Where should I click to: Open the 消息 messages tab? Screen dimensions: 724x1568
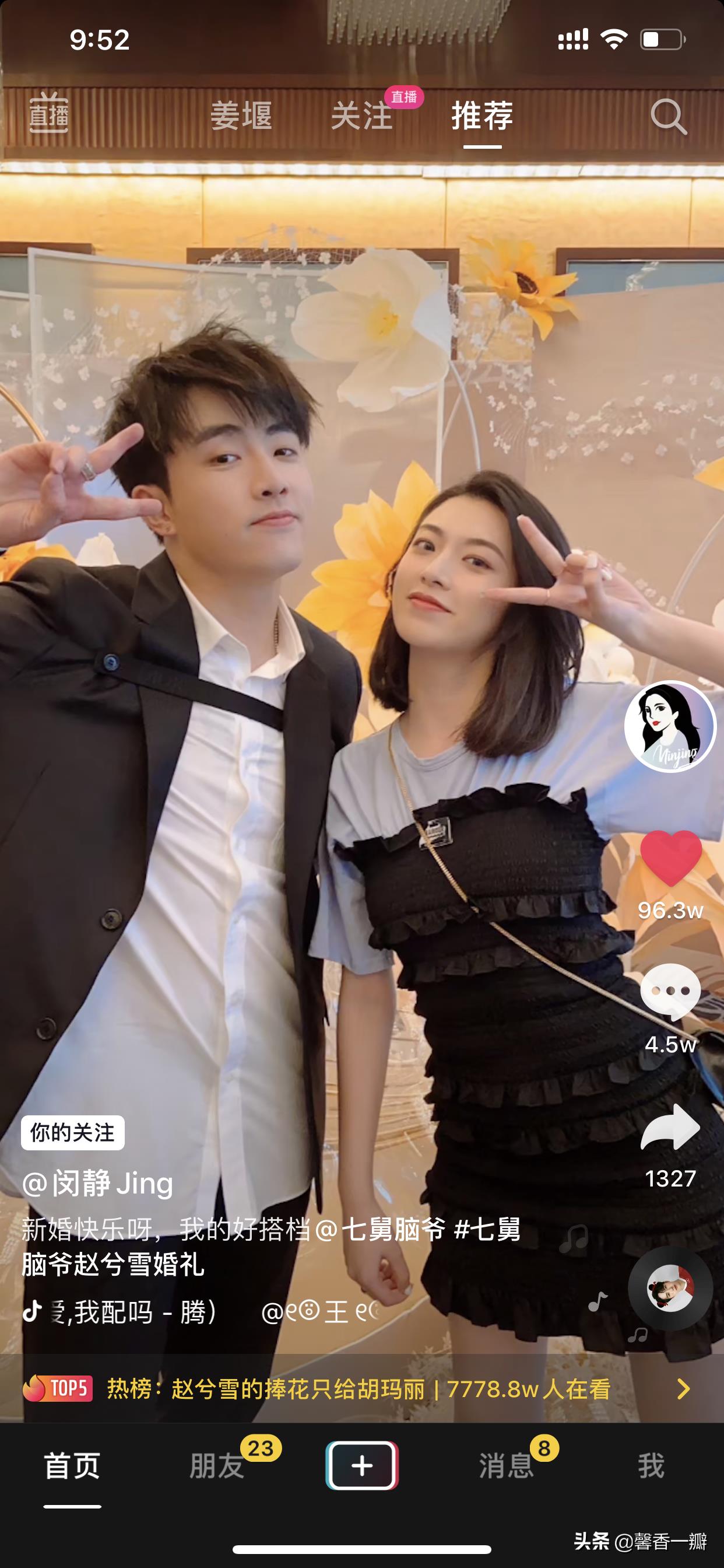506,1466
